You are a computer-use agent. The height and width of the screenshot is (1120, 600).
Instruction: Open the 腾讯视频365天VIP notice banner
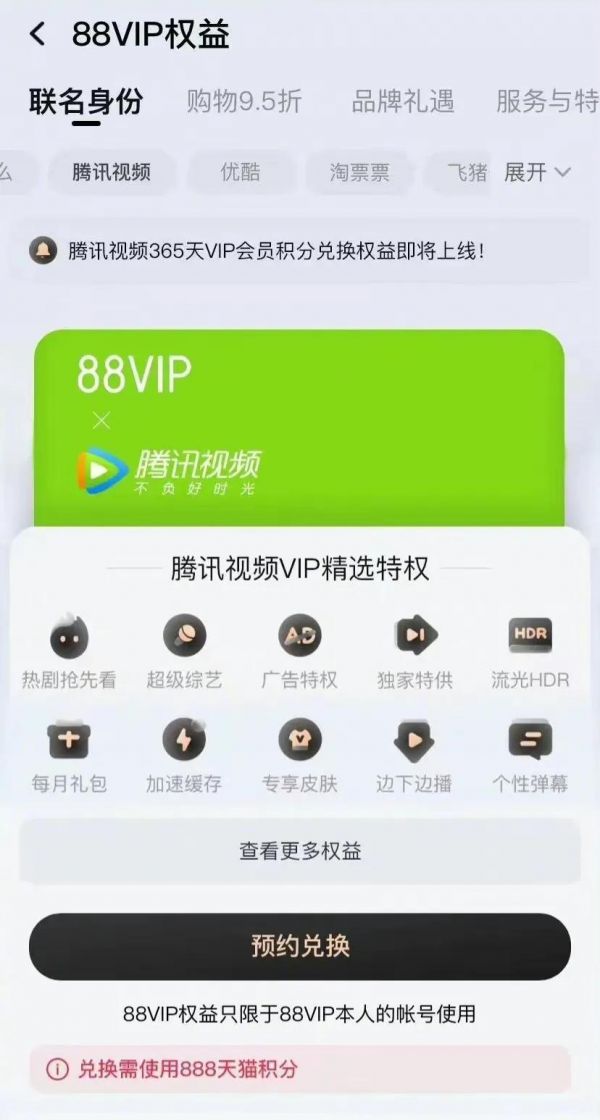pos(300,250)
